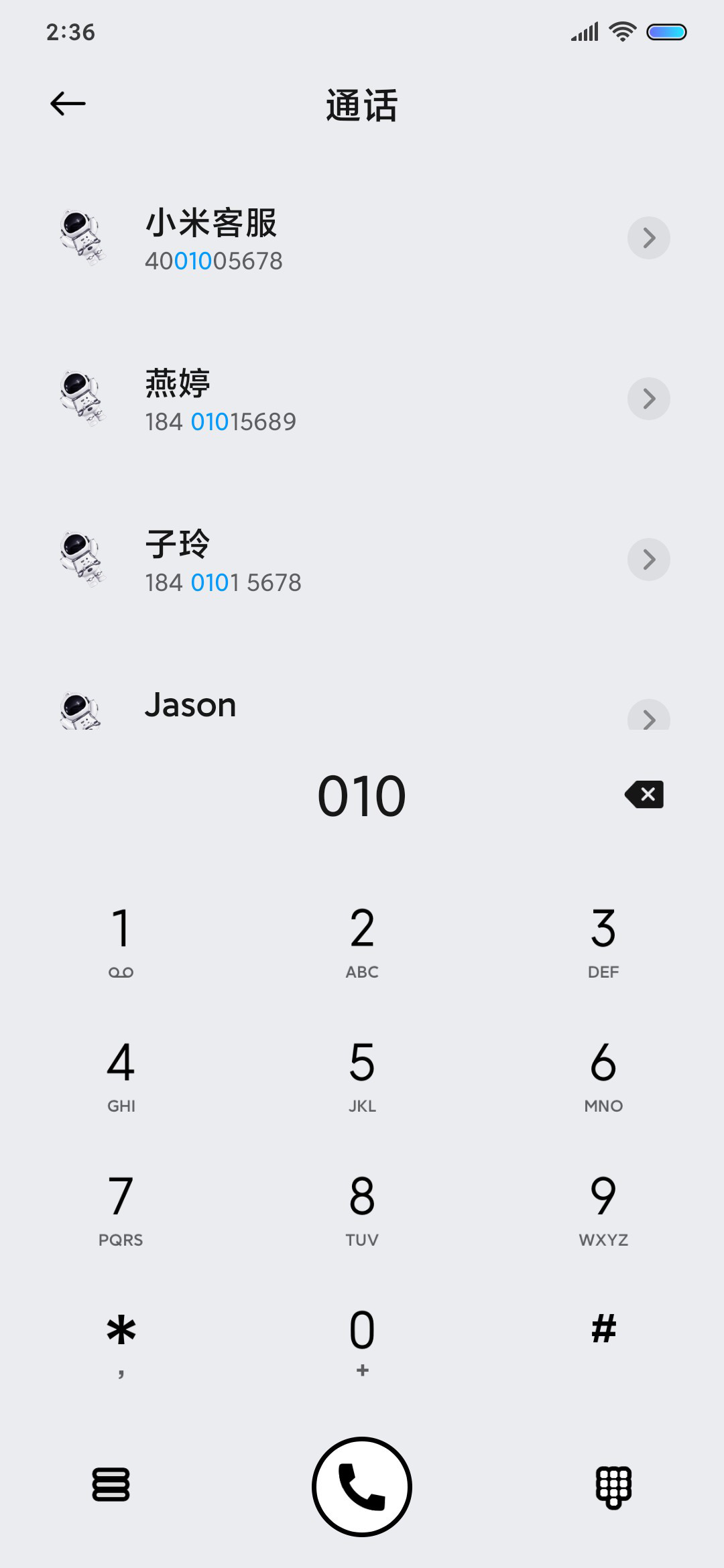Dial digit 1 on keypad
The height and width of the screenshot is (1568, 724).
[x=121, y=941]
